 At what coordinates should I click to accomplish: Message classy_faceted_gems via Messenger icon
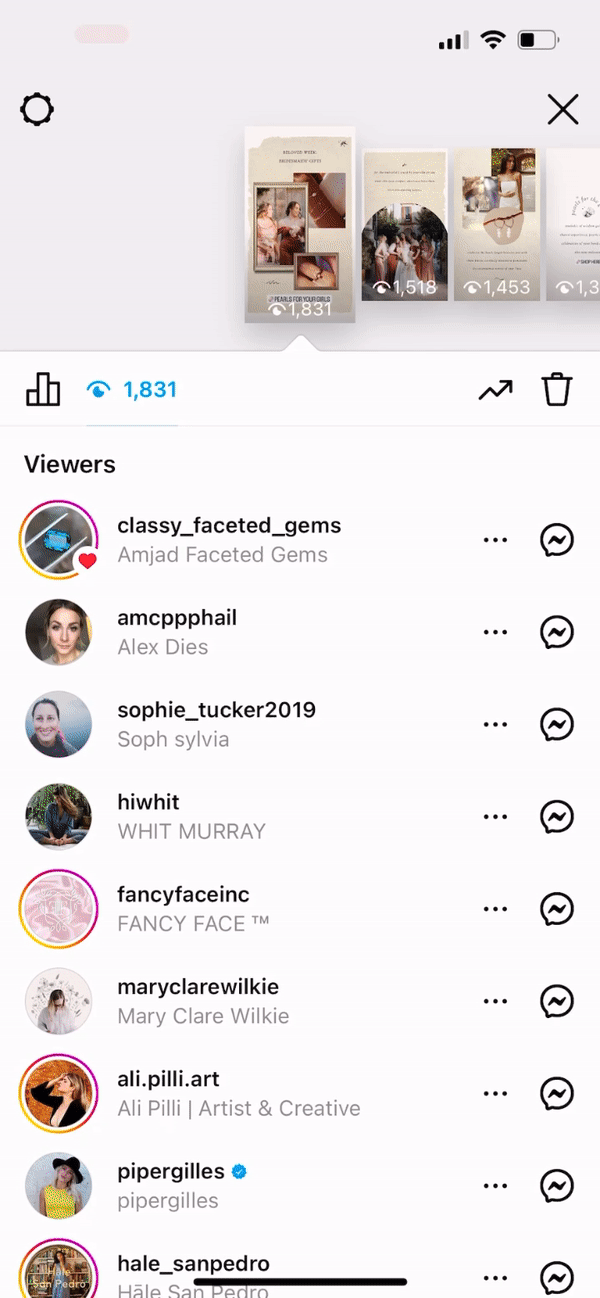coord(557,540)
